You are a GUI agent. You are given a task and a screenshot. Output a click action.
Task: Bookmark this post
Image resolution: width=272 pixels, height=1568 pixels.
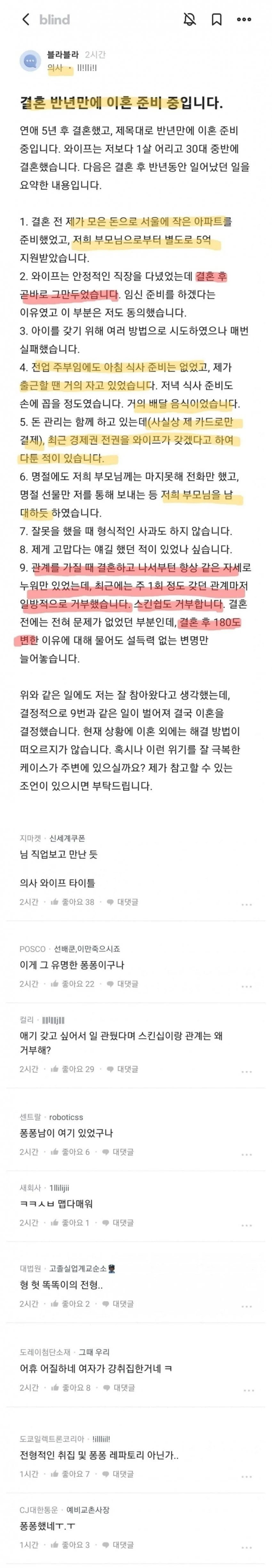[x=217, y=19]
